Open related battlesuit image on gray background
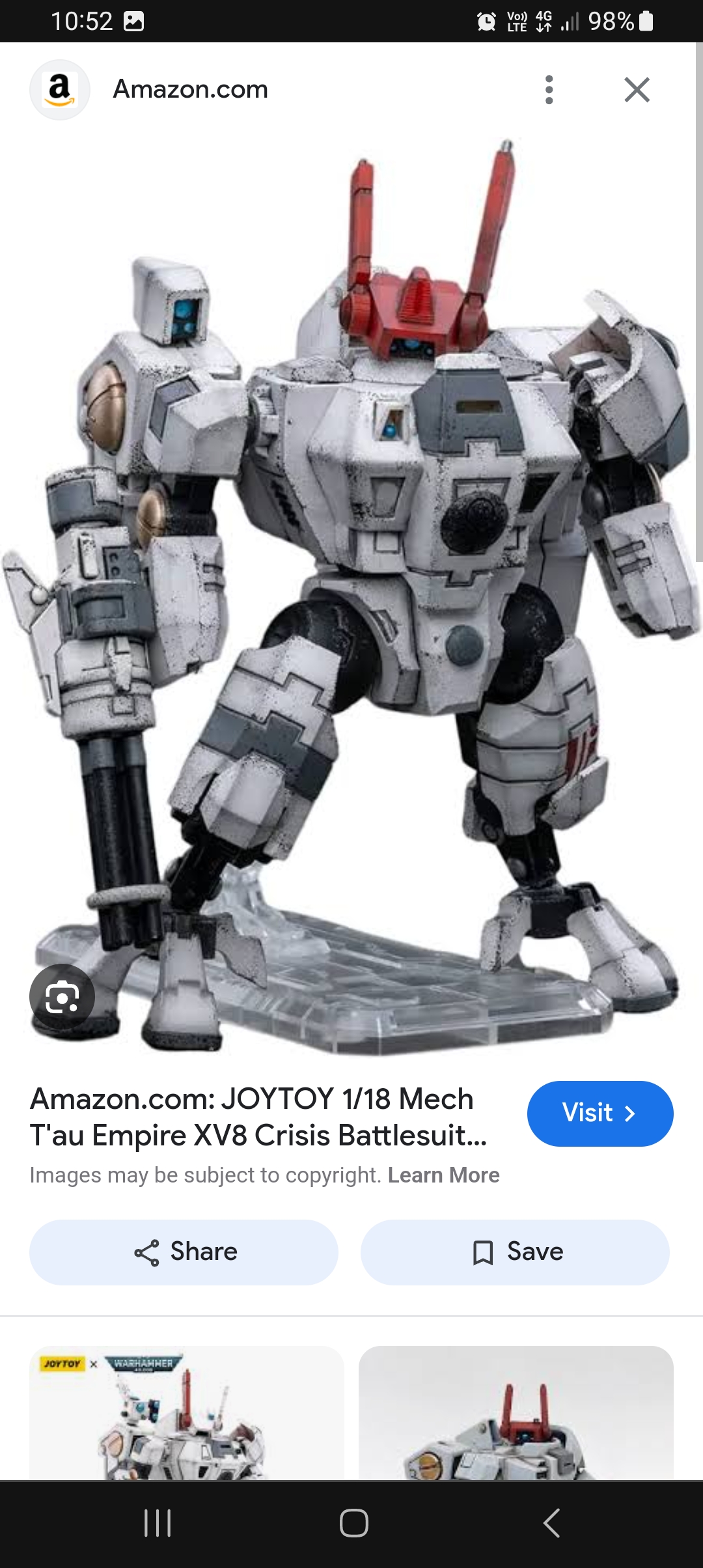Viewport: 703px width, 1568px height. click(x=516, y=1413)
